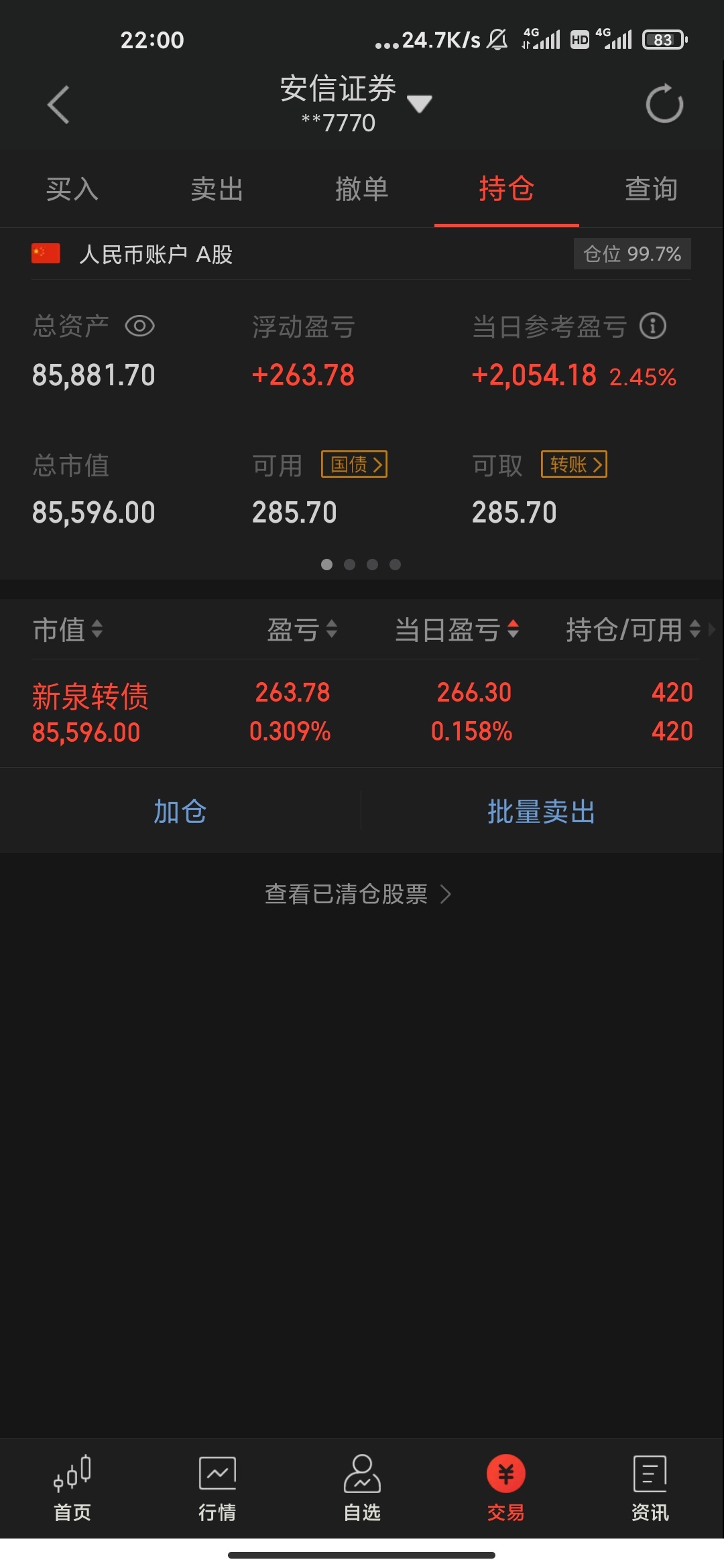Tap 批量卖出 to batch sell
Screen dimensions: 724x1568
coord(542,811)
